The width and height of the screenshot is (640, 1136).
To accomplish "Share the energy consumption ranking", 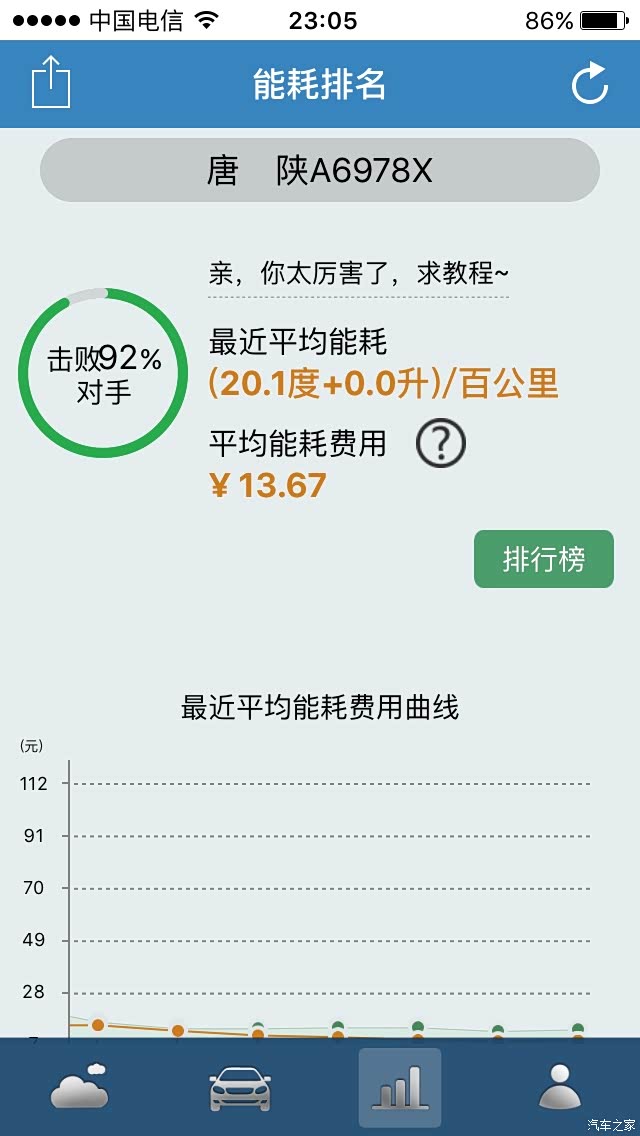I will pyautogui.click(x=51, y=83).
